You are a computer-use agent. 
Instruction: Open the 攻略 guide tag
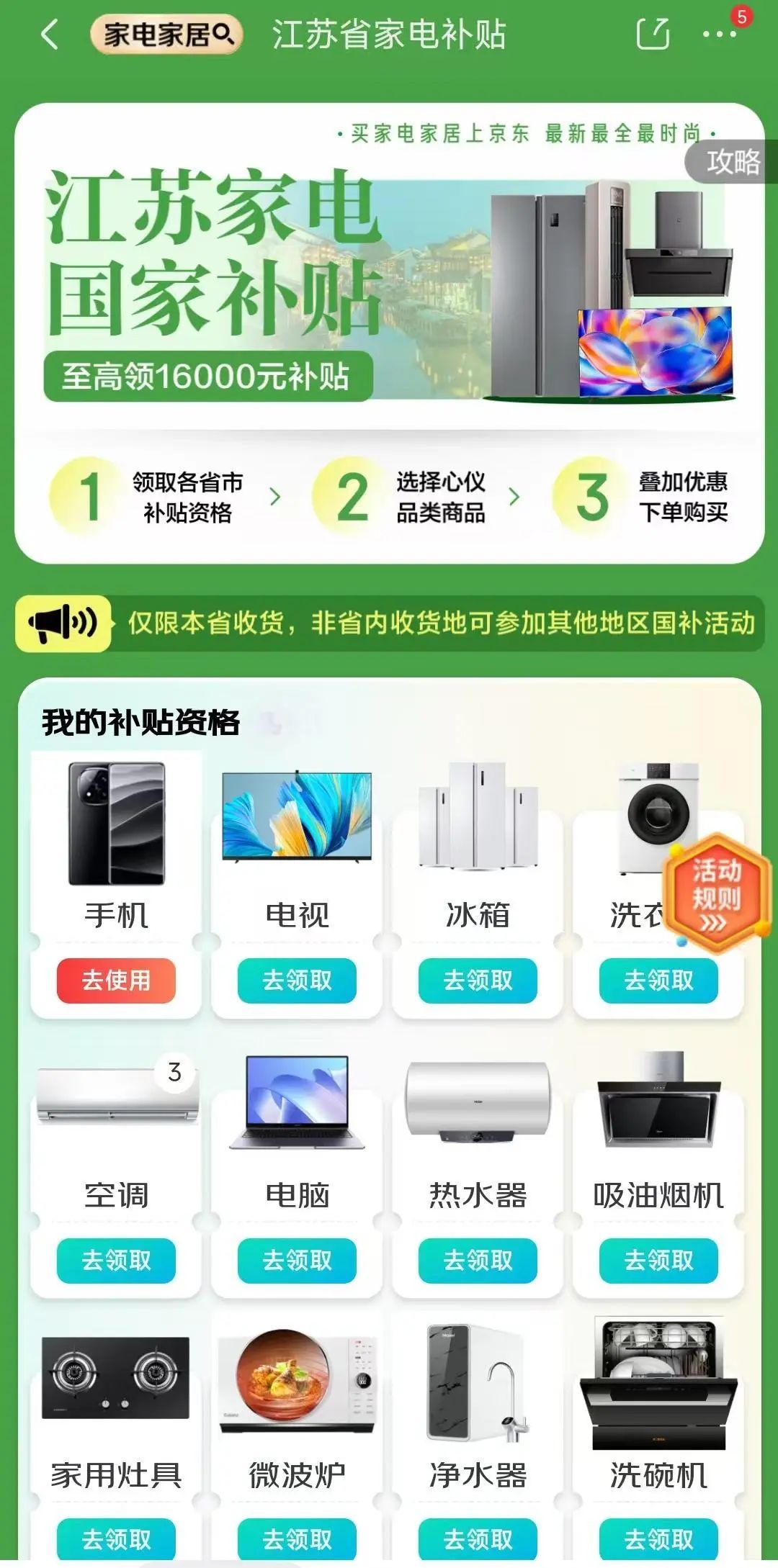(x=731, y=161)
